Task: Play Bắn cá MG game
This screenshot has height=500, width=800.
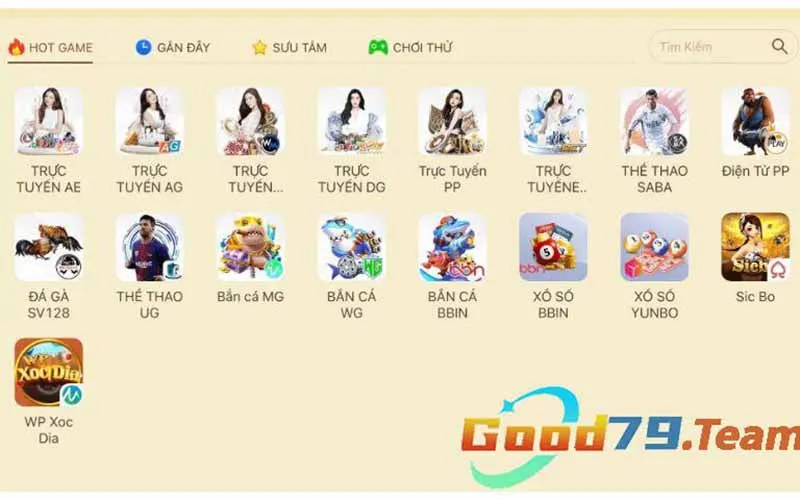Action: tap(250, 247)
